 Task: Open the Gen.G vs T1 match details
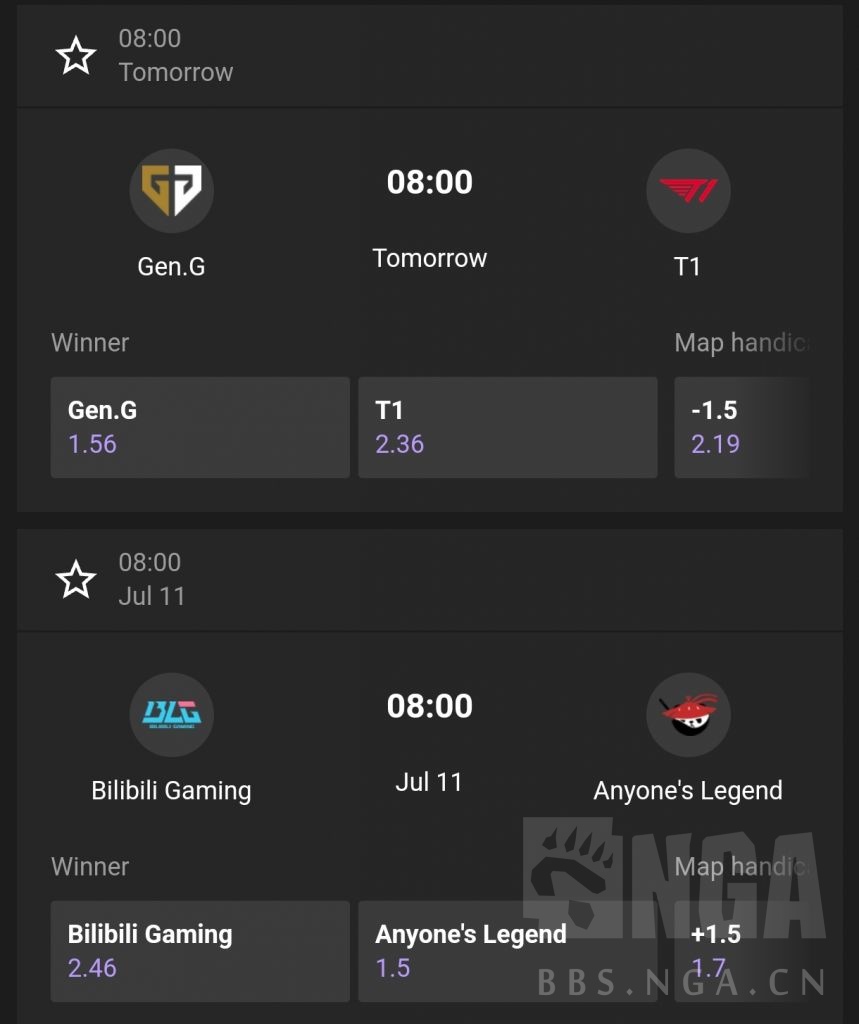[429, 215]
